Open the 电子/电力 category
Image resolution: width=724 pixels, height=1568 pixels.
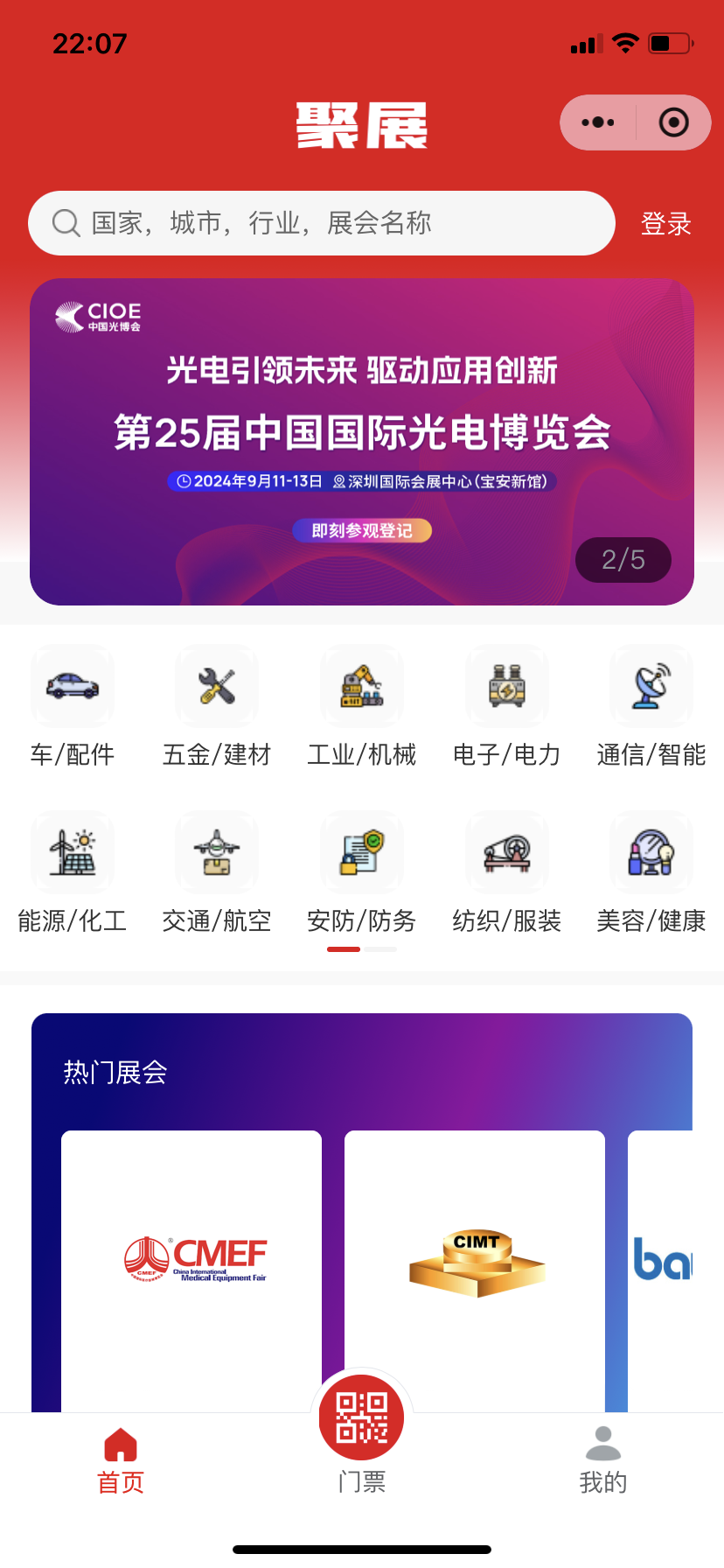pos(506,705)
